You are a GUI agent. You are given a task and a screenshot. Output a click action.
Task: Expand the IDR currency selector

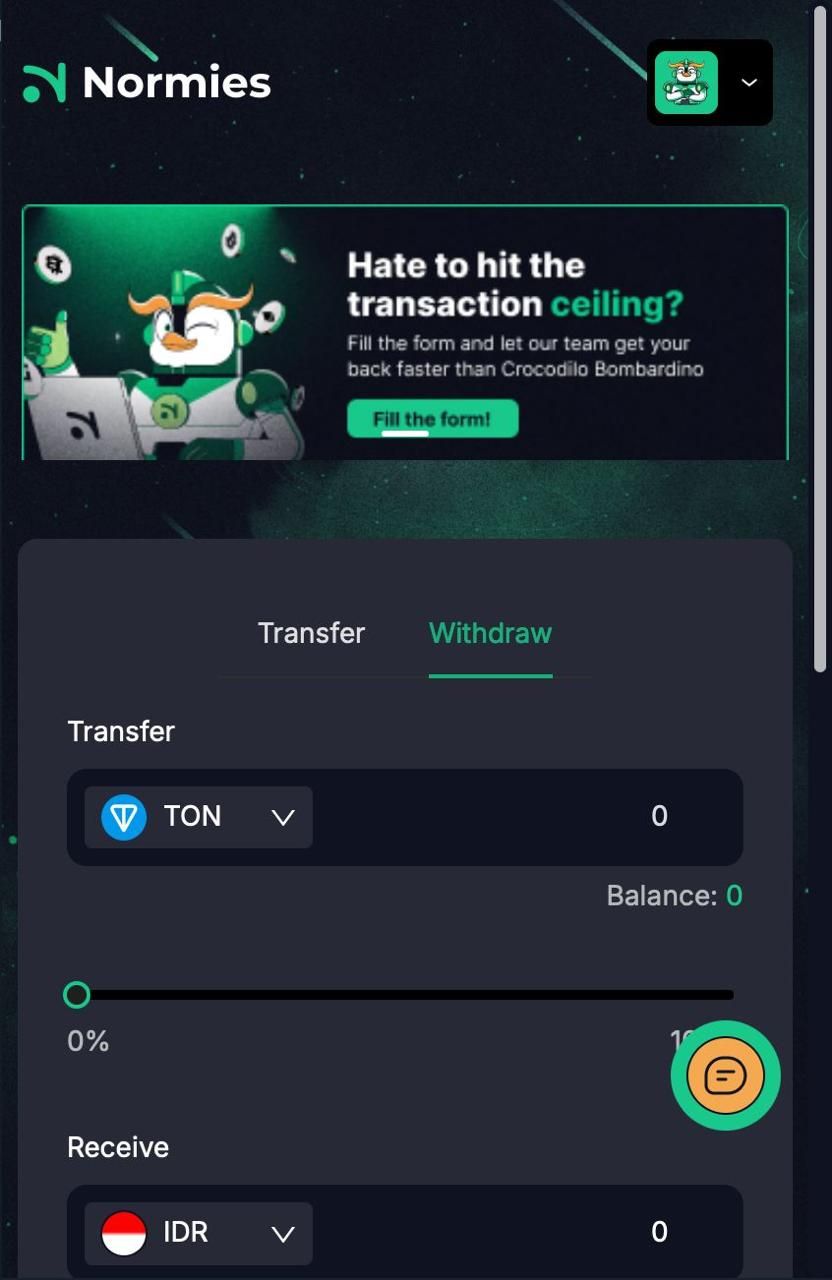pos(198,1233)
